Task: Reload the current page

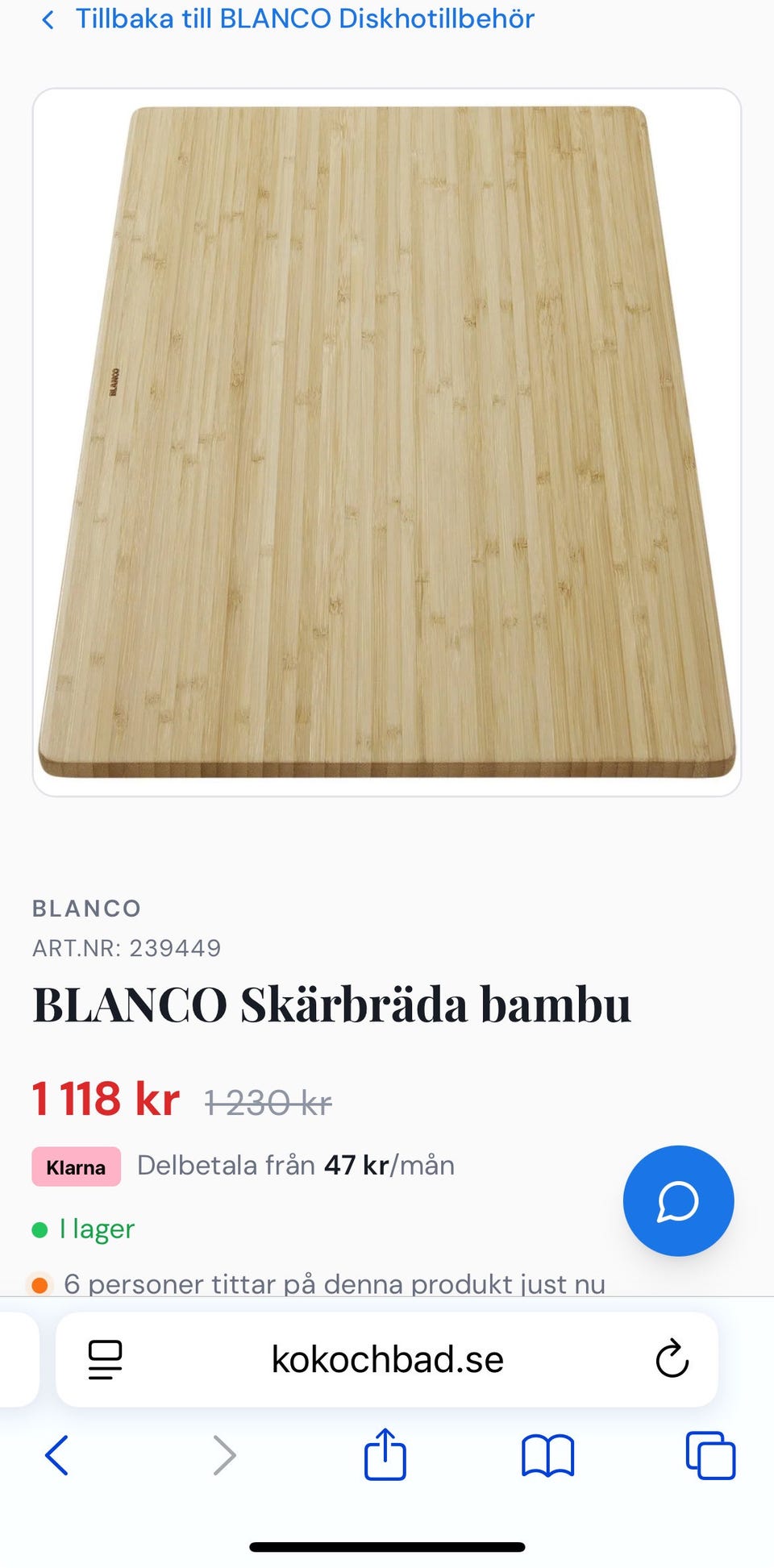Action: [672, 1359]
